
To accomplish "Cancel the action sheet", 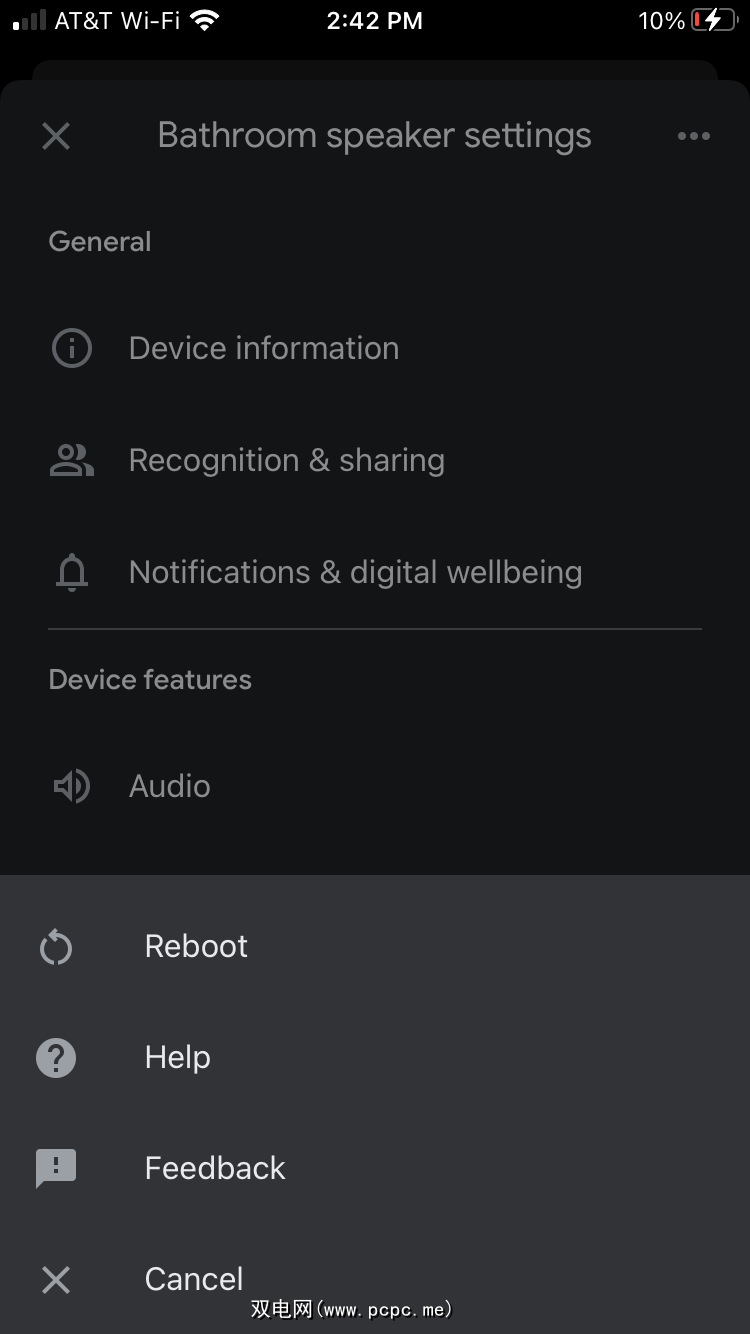I will pos(194,1279).
